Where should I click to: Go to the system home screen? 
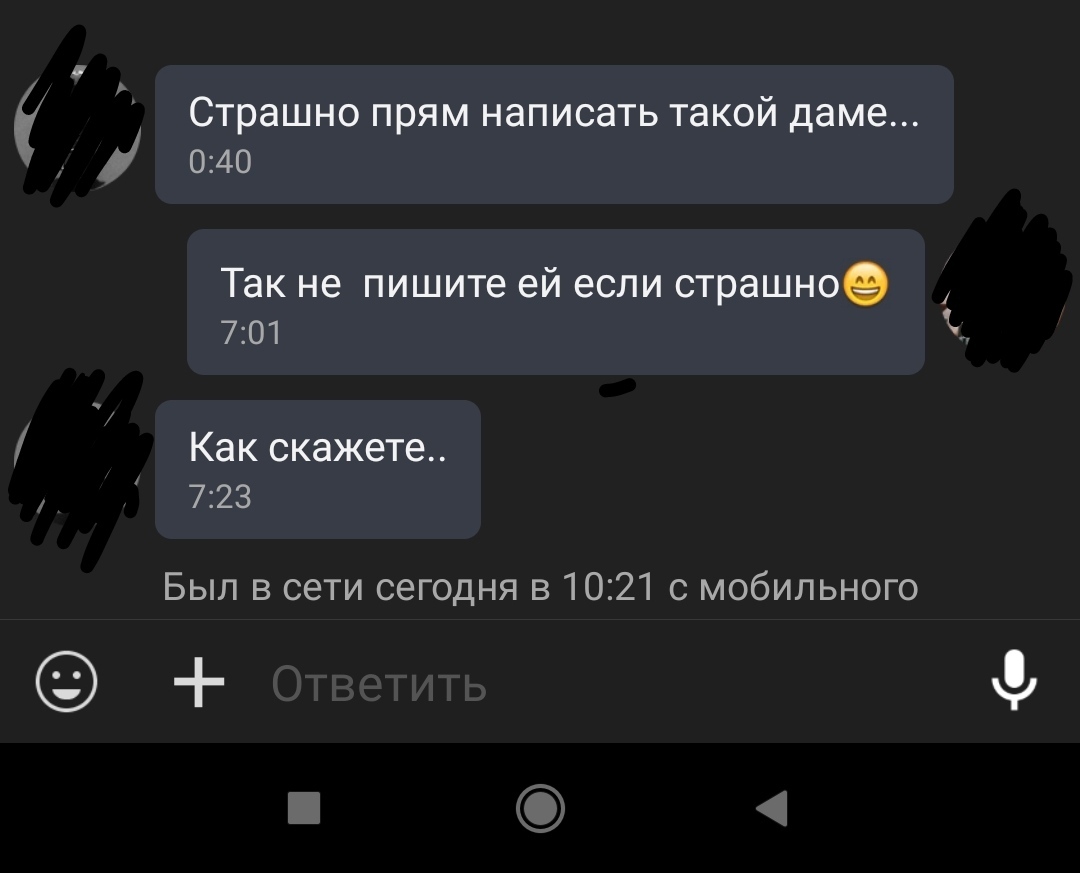[x=540, y=808]
